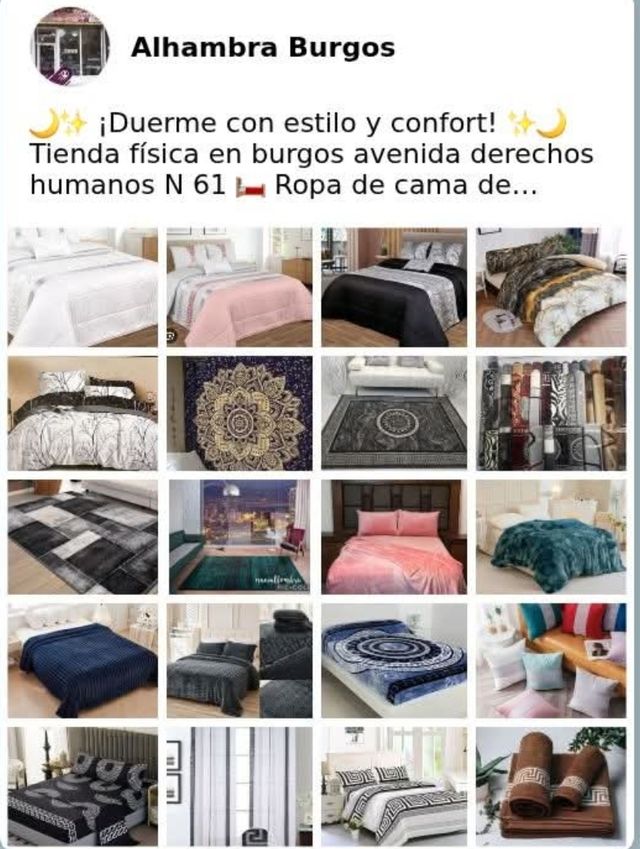
Task: Open the Alhambra Burgos profile picture
Action: tap(70, 47)
